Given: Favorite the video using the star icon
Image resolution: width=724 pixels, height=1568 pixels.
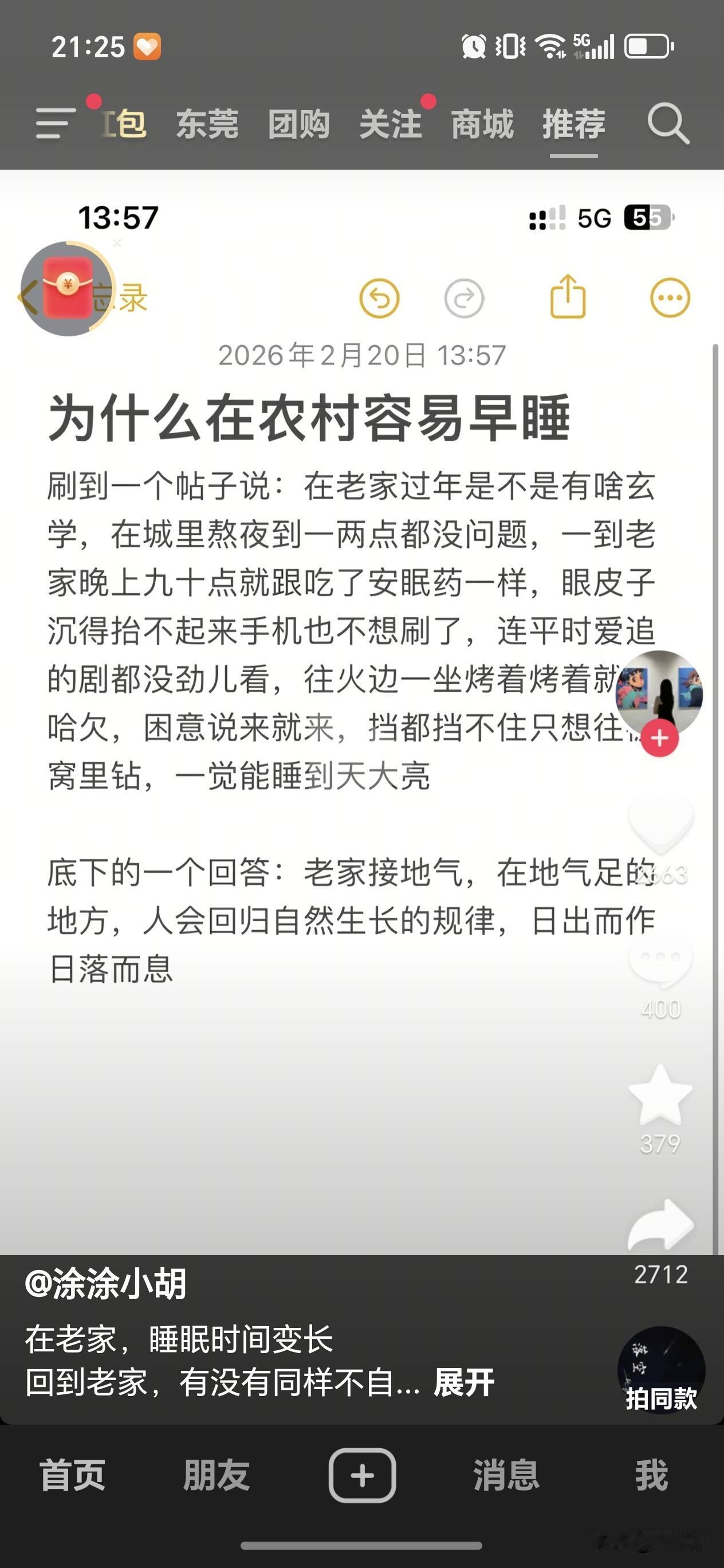Looking at the screenshot, I should (660, 1091).
